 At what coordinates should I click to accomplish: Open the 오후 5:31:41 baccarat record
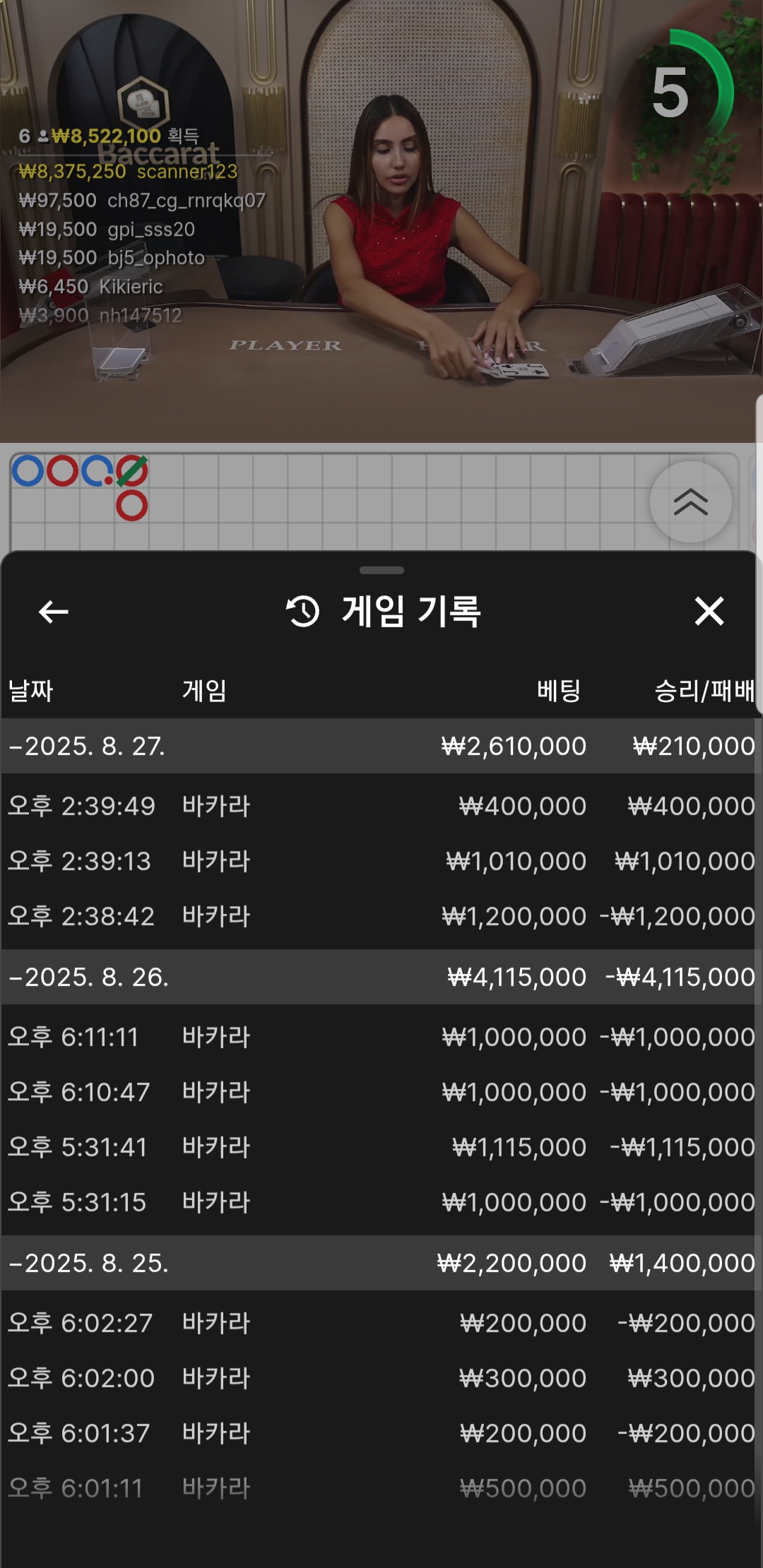381,1148
